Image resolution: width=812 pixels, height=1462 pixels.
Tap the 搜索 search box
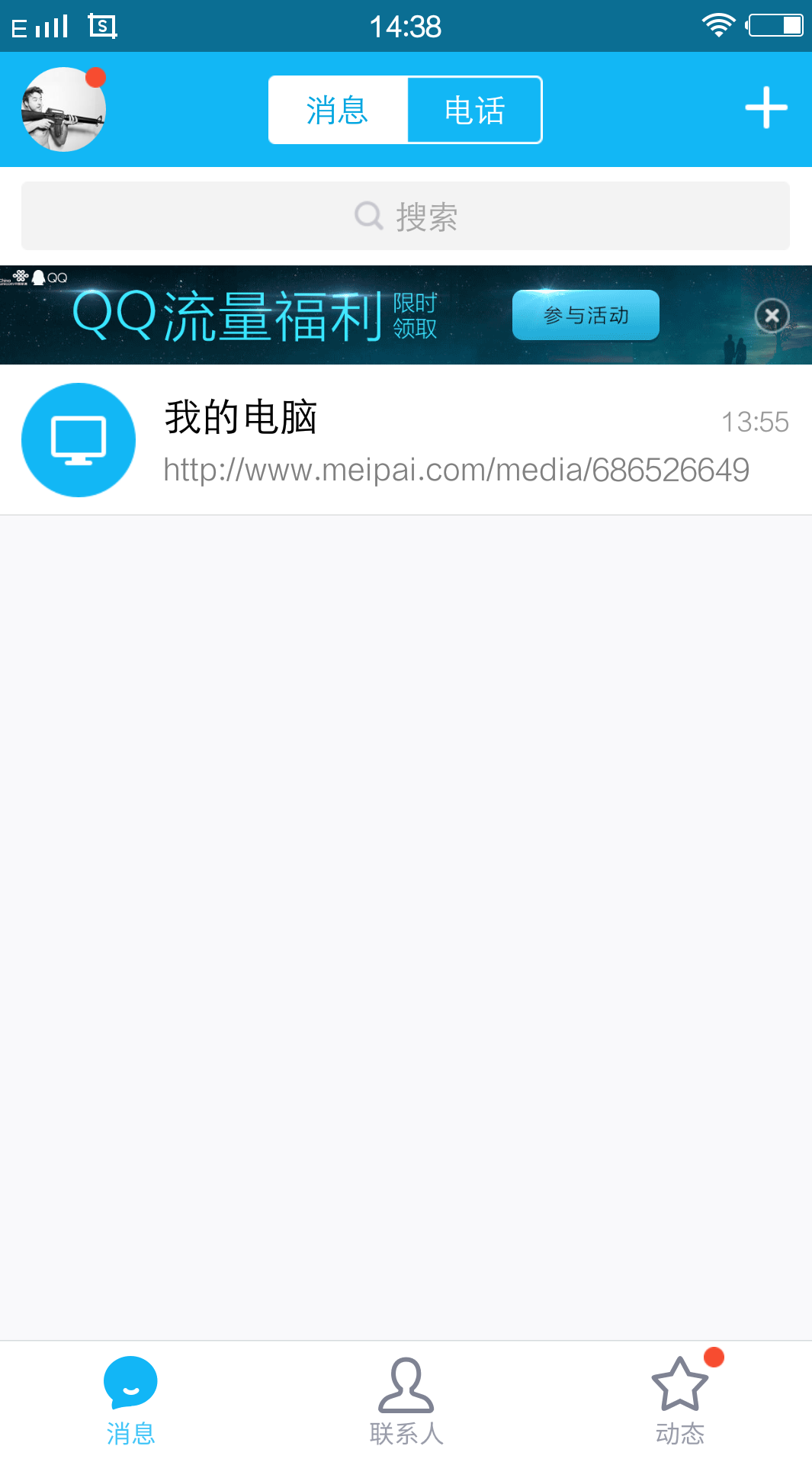point(406,216)
